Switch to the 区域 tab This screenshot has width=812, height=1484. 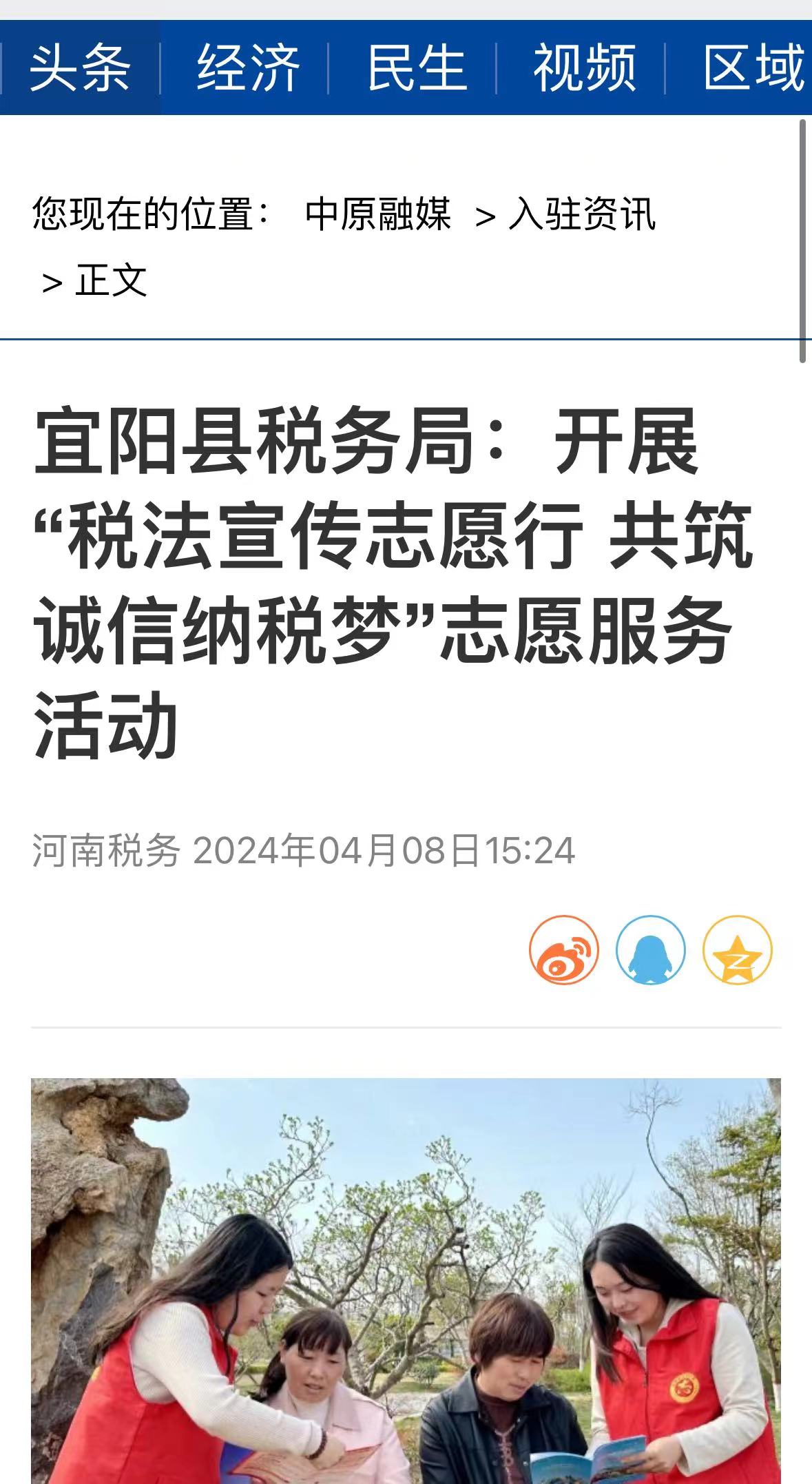[x=753, y=68]
